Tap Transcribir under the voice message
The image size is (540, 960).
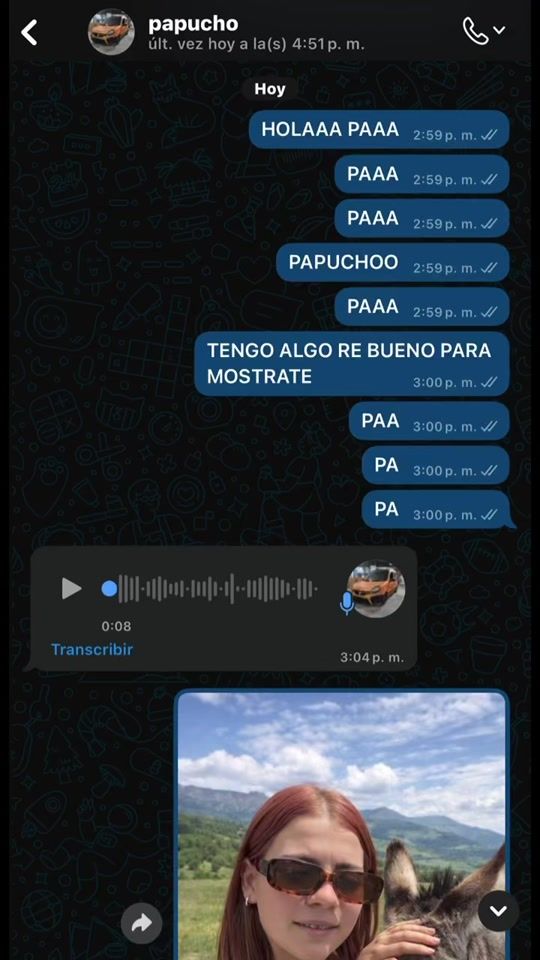pos(92,650)
